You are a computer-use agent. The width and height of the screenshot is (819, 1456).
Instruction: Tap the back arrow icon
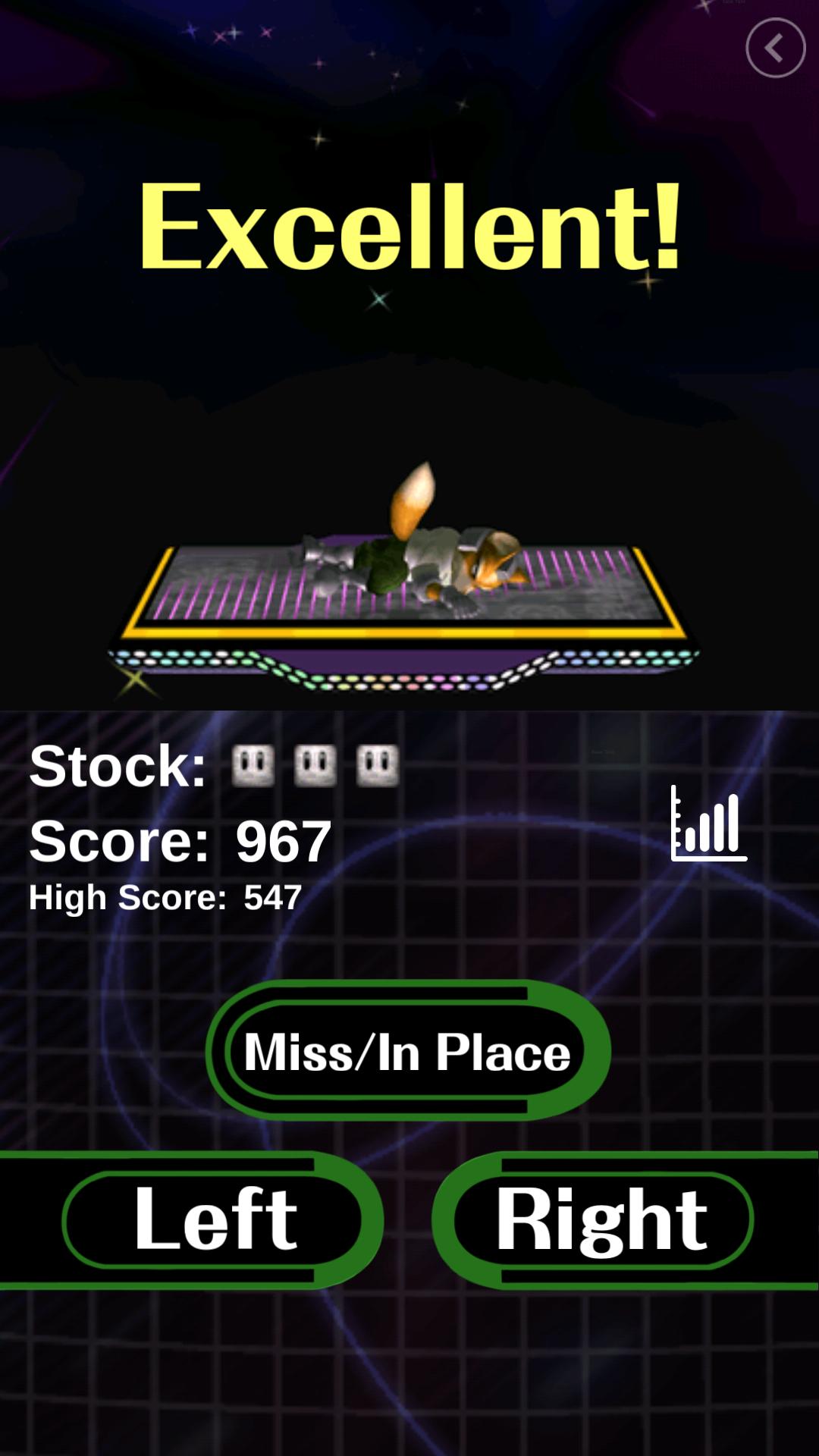[775, 49]
